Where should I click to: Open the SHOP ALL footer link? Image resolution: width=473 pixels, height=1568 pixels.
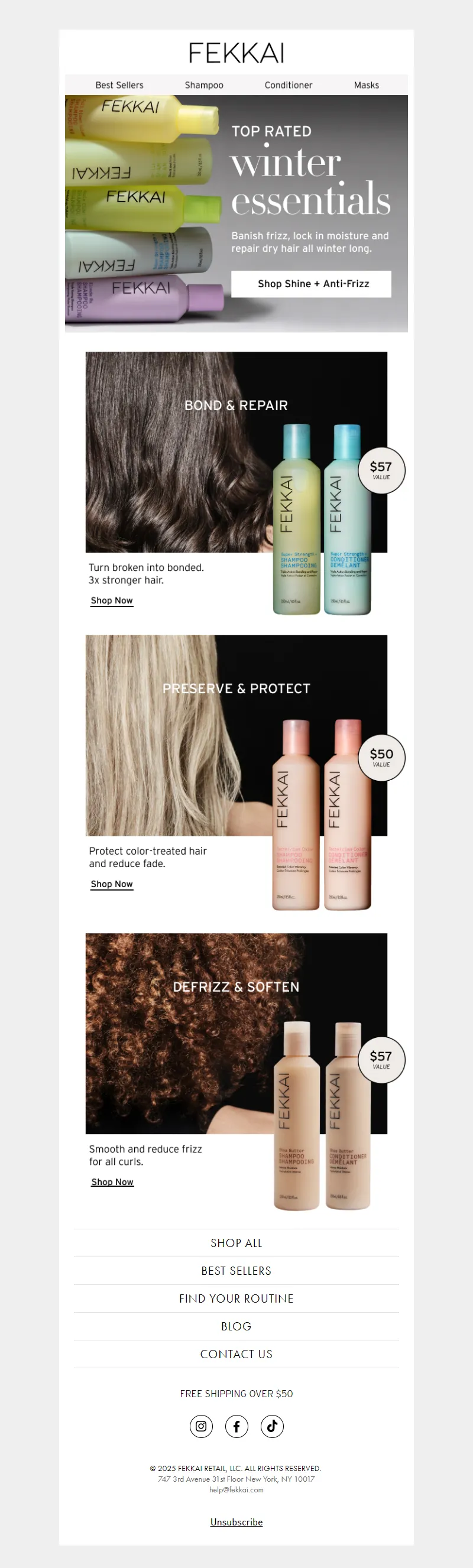(236, 1243)
